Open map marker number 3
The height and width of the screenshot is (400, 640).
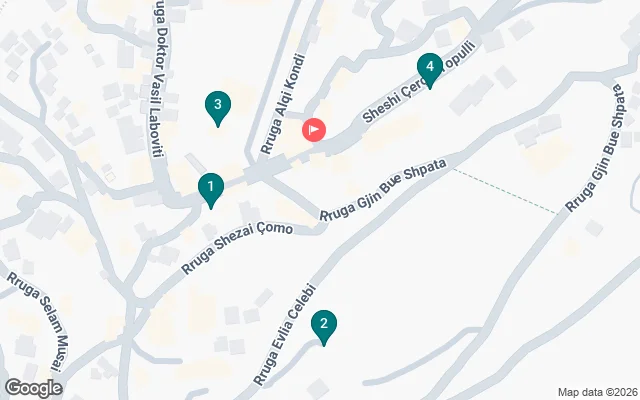pos(218,104)
